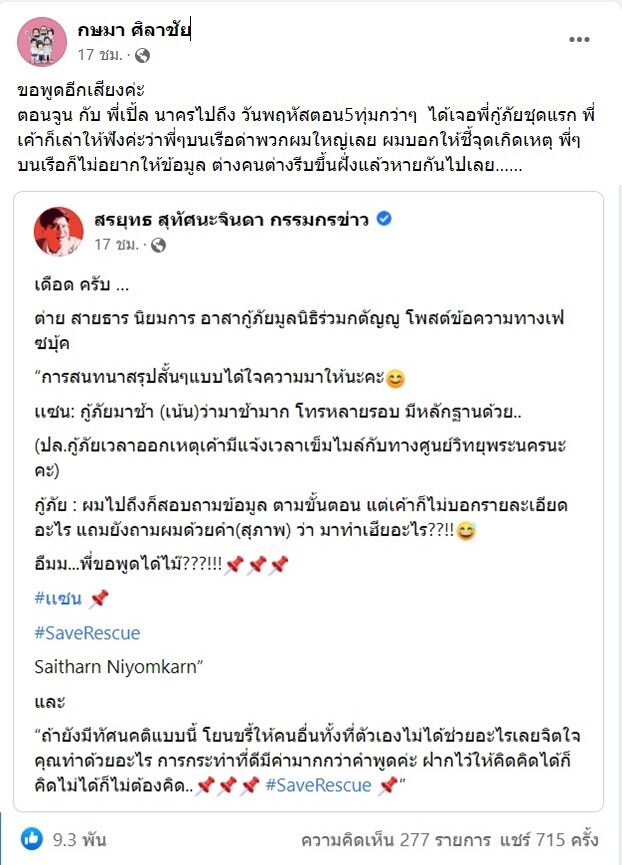Open the shared post's 17 ชม. timestamp
Viewport: 622px width, 865px height.
click(x=116, y=244)
